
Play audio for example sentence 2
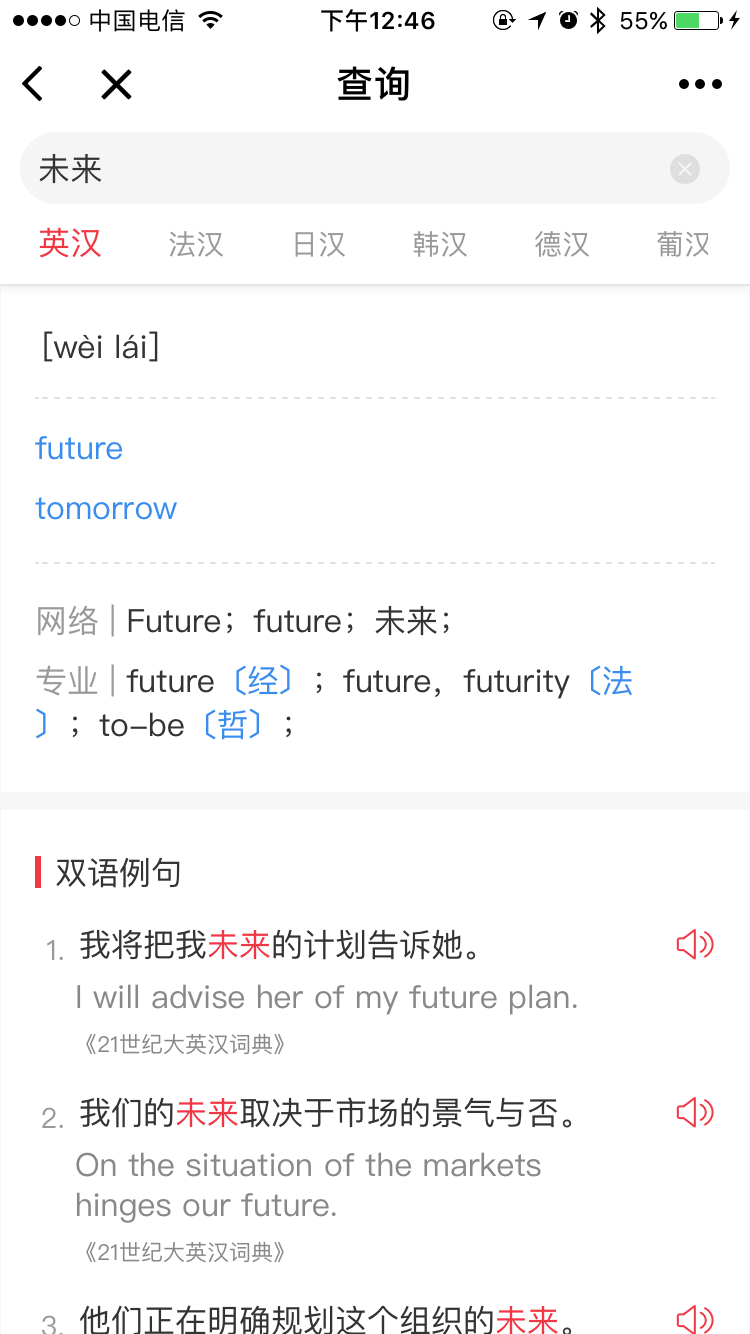pos(695,1112)
